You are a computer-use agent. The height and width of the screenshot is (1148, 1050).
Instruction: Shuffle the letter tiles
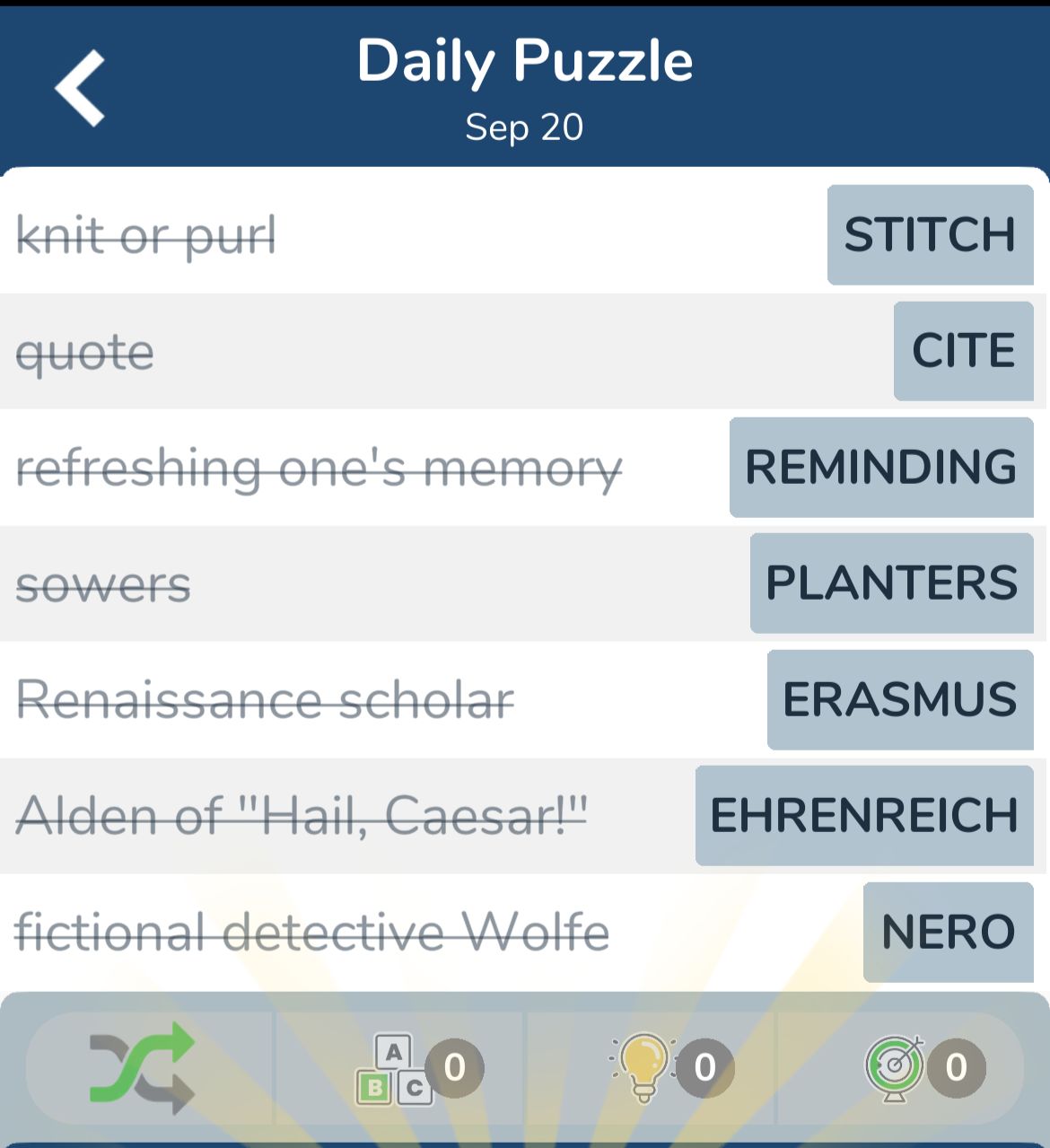pos(142,1067)
